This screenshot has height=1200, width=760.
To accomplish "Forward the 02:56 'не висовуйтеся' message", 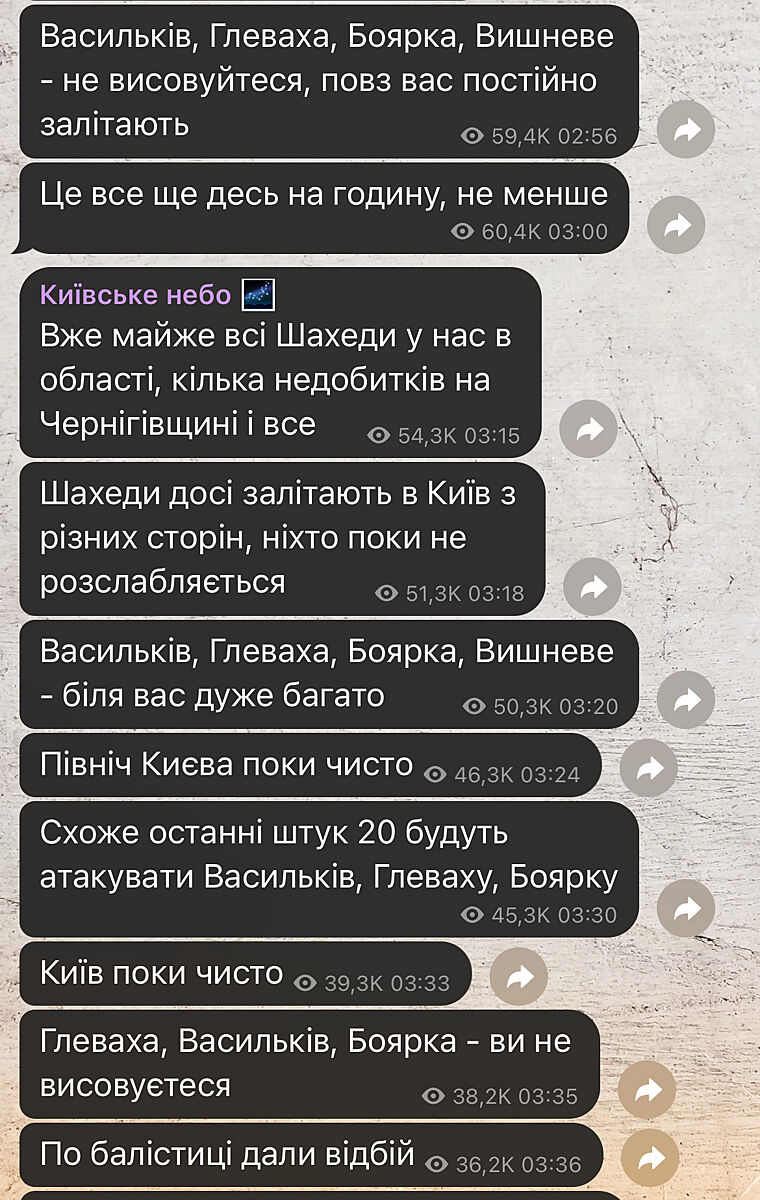I will (x=686, y=130).
